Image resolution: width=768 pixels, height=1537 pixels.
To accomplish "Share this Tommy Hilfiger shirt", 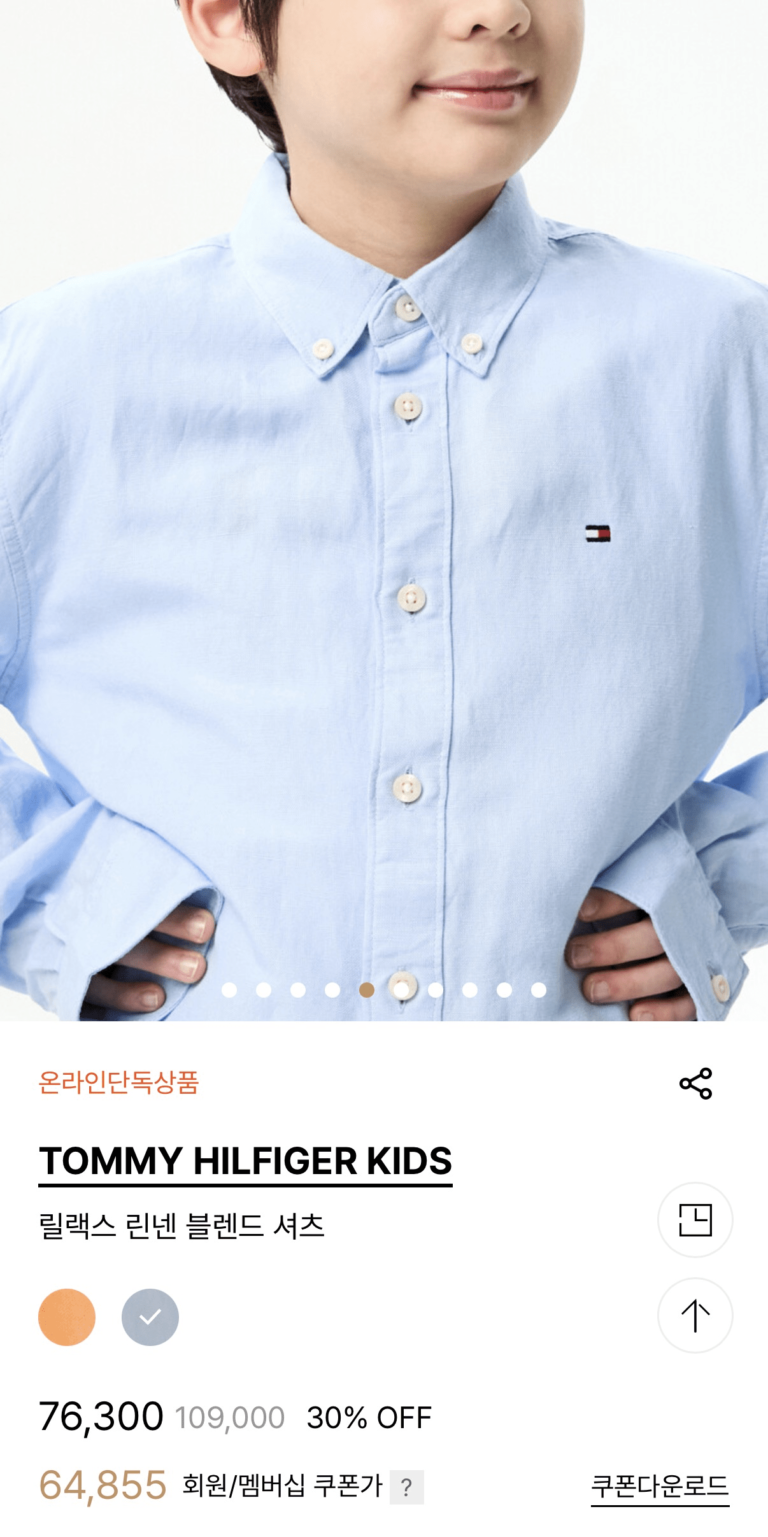I will [x=695, y=1083].
